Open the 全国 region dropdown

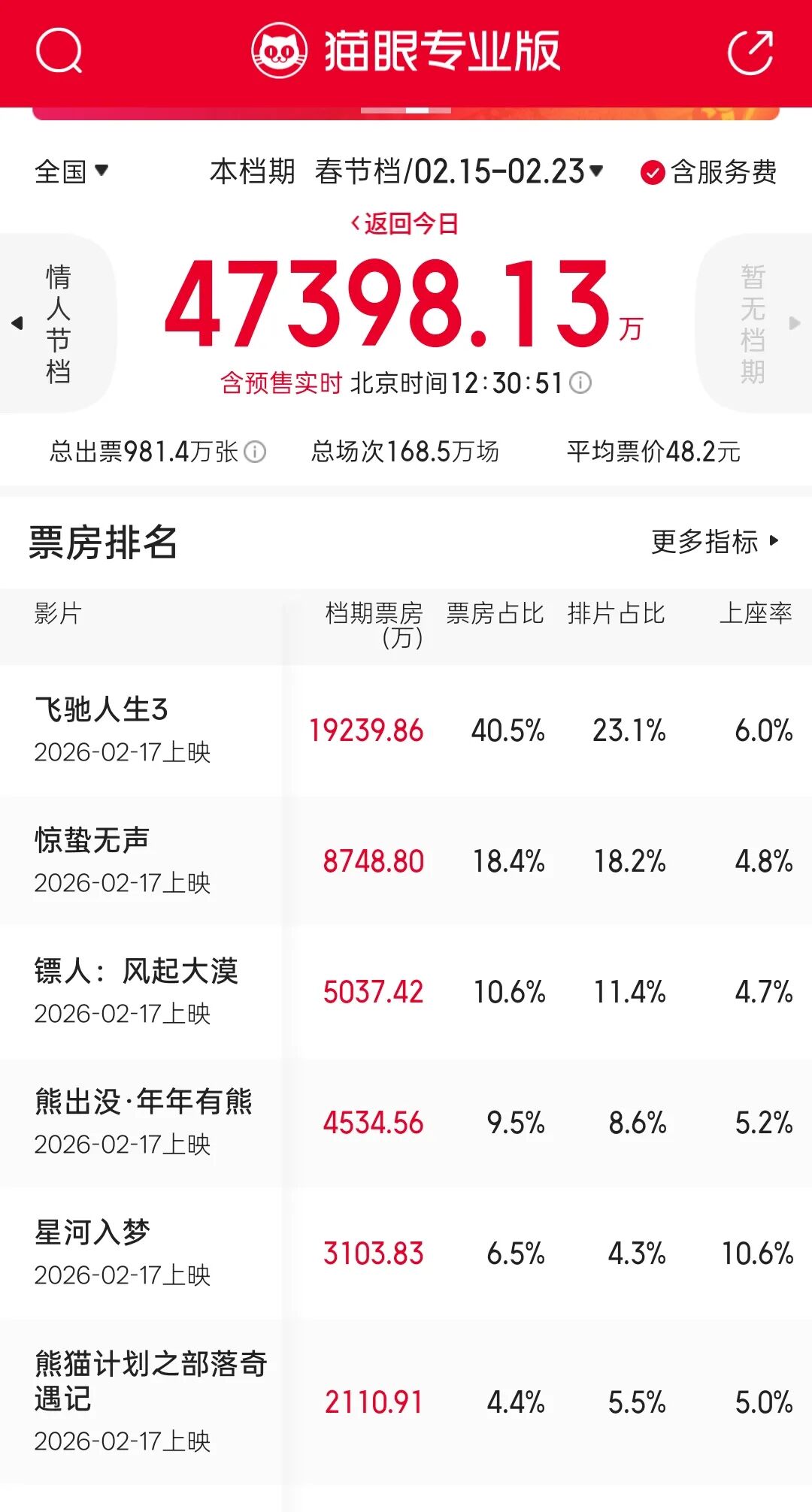71,172
